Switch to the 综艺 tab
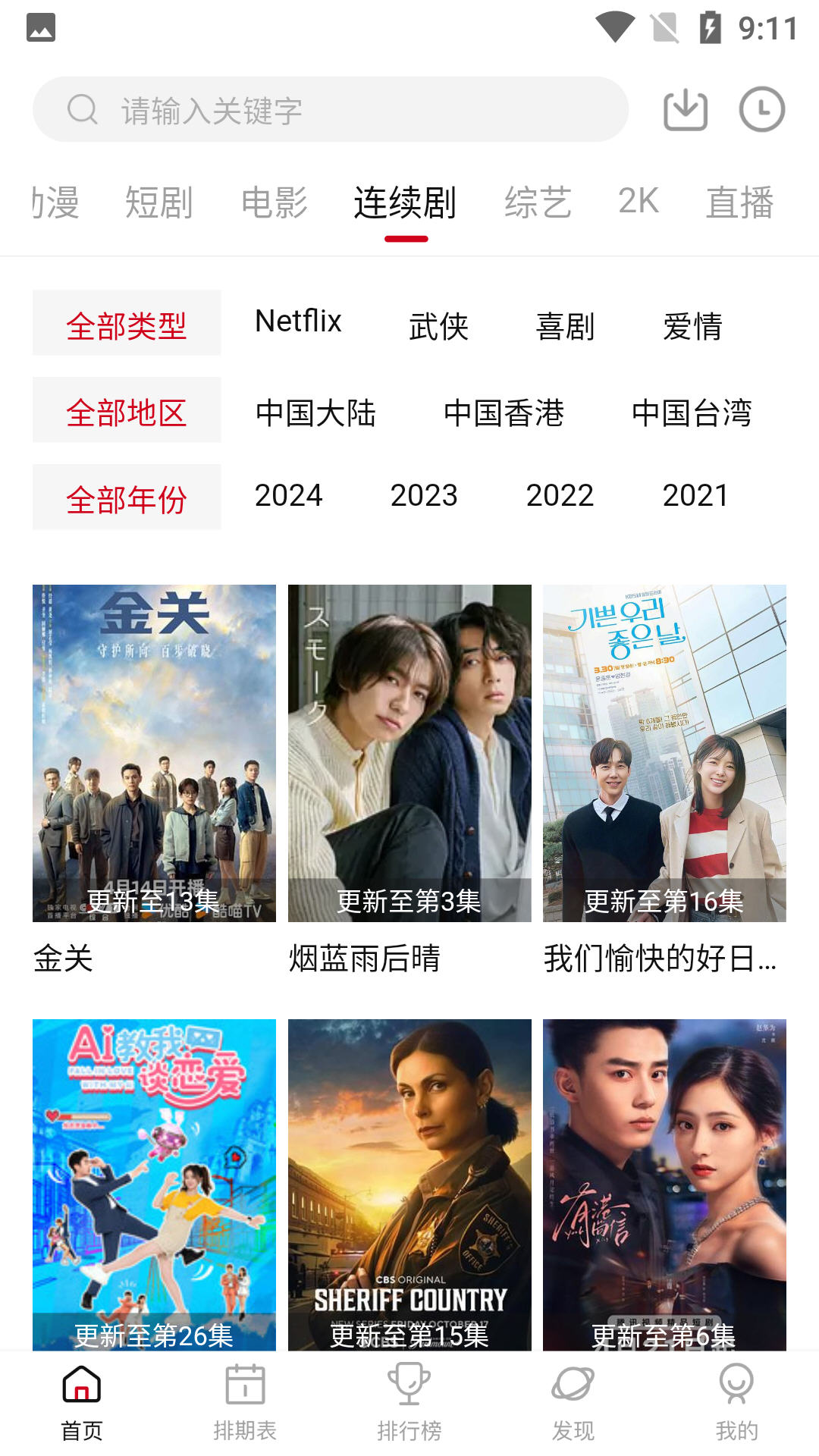The width and height of the screenshot is (819, 1456). point(538,202)
